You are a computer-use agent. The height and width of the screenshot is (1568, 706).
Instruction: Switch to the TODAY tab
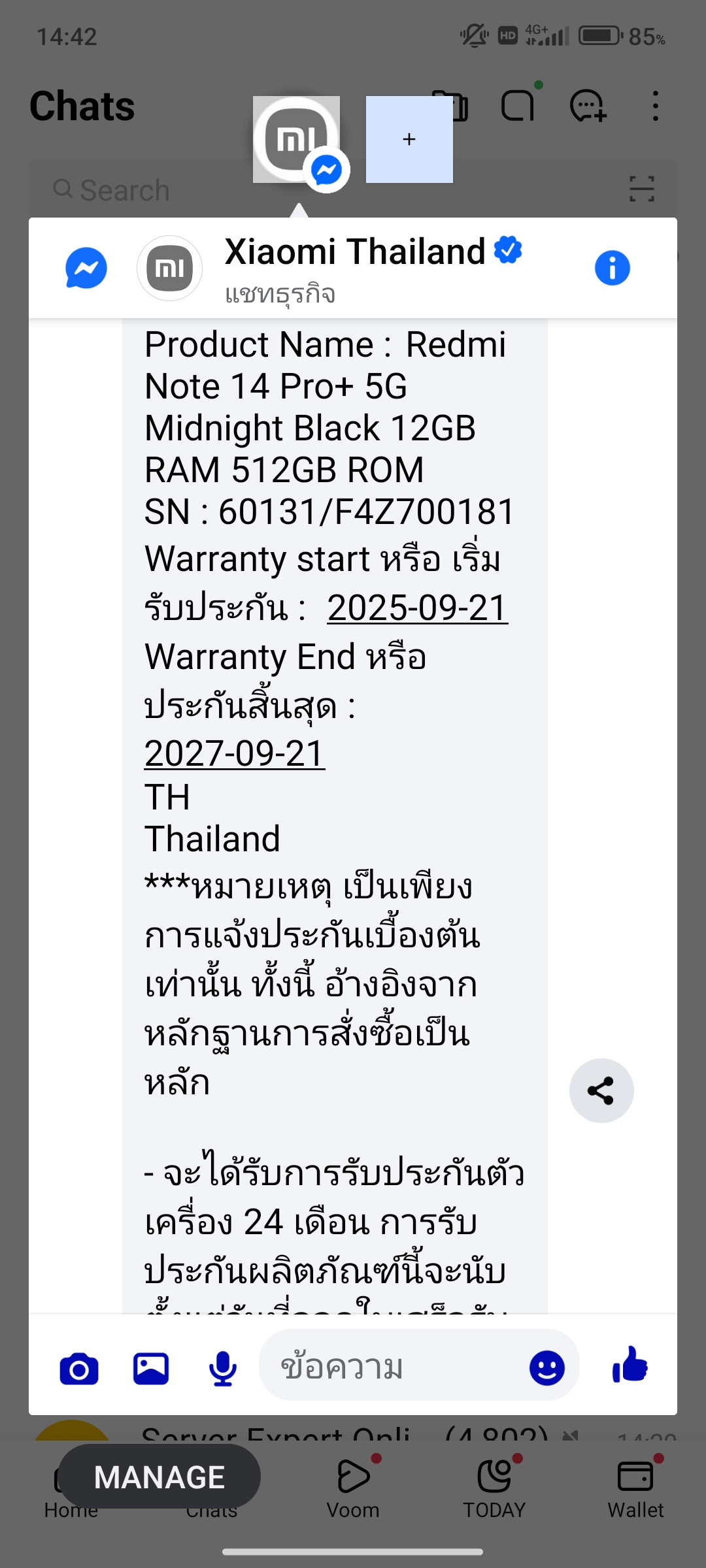pos(494,1484)
